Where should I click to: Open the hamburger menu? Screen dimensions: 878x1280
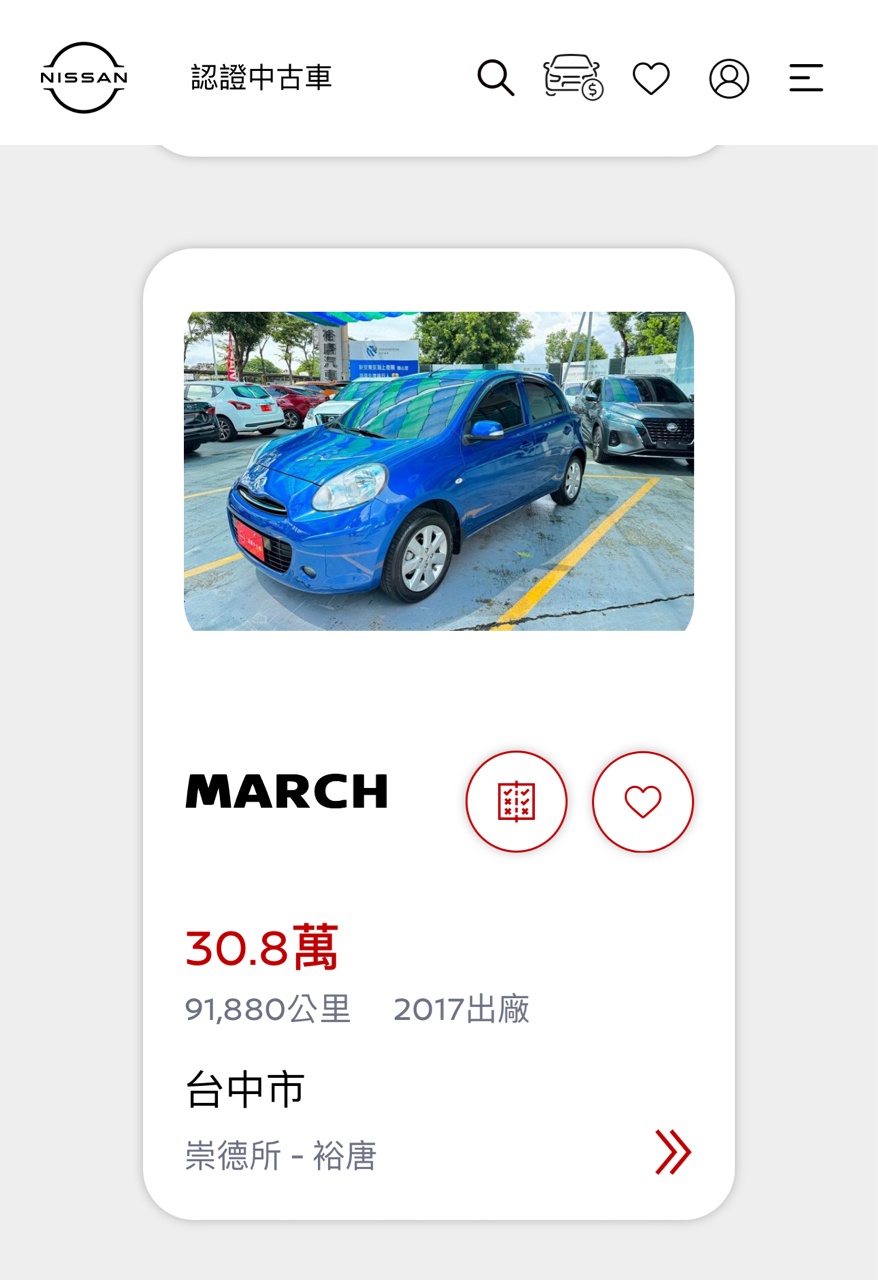(x=806, y=78)
